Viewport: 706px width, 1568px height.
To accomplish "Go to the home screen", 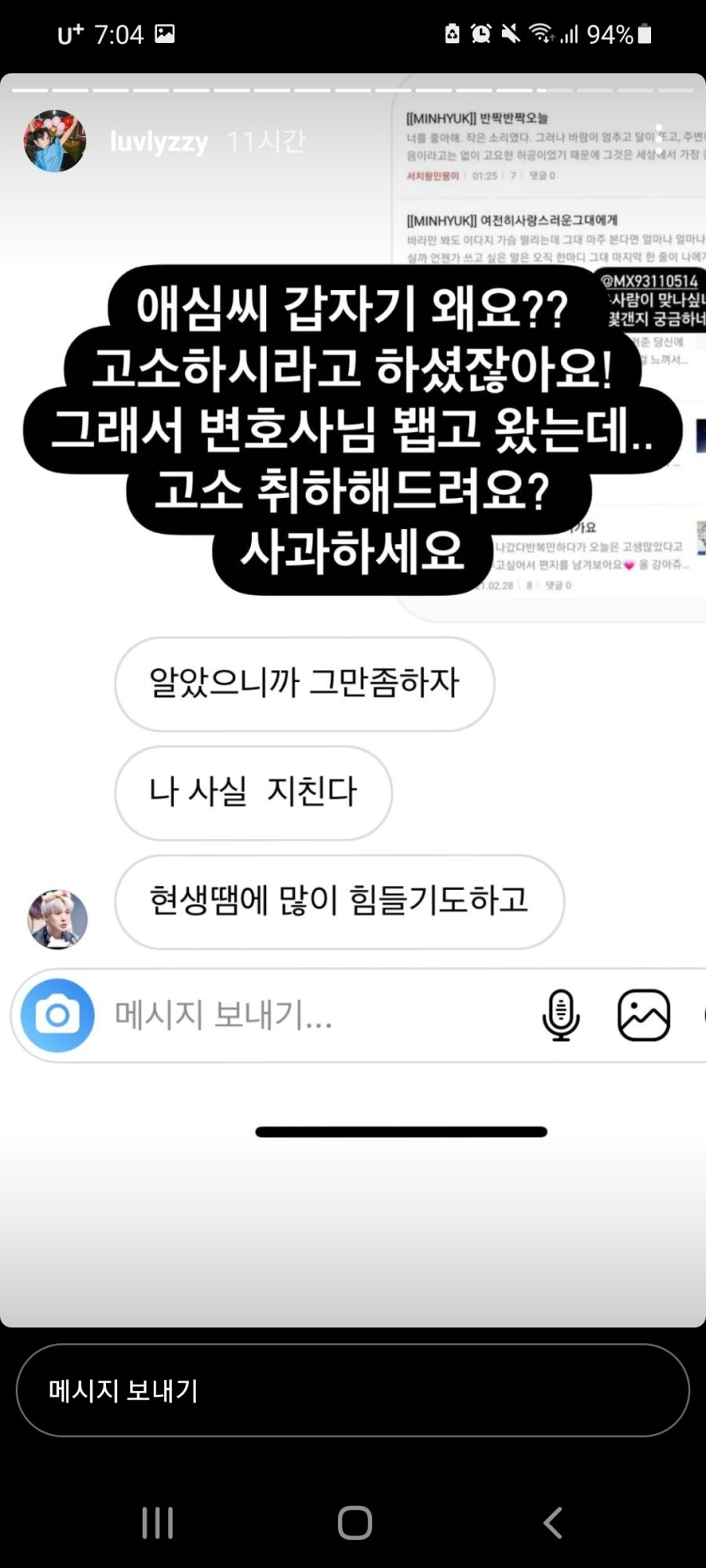I will [355, 1523].
